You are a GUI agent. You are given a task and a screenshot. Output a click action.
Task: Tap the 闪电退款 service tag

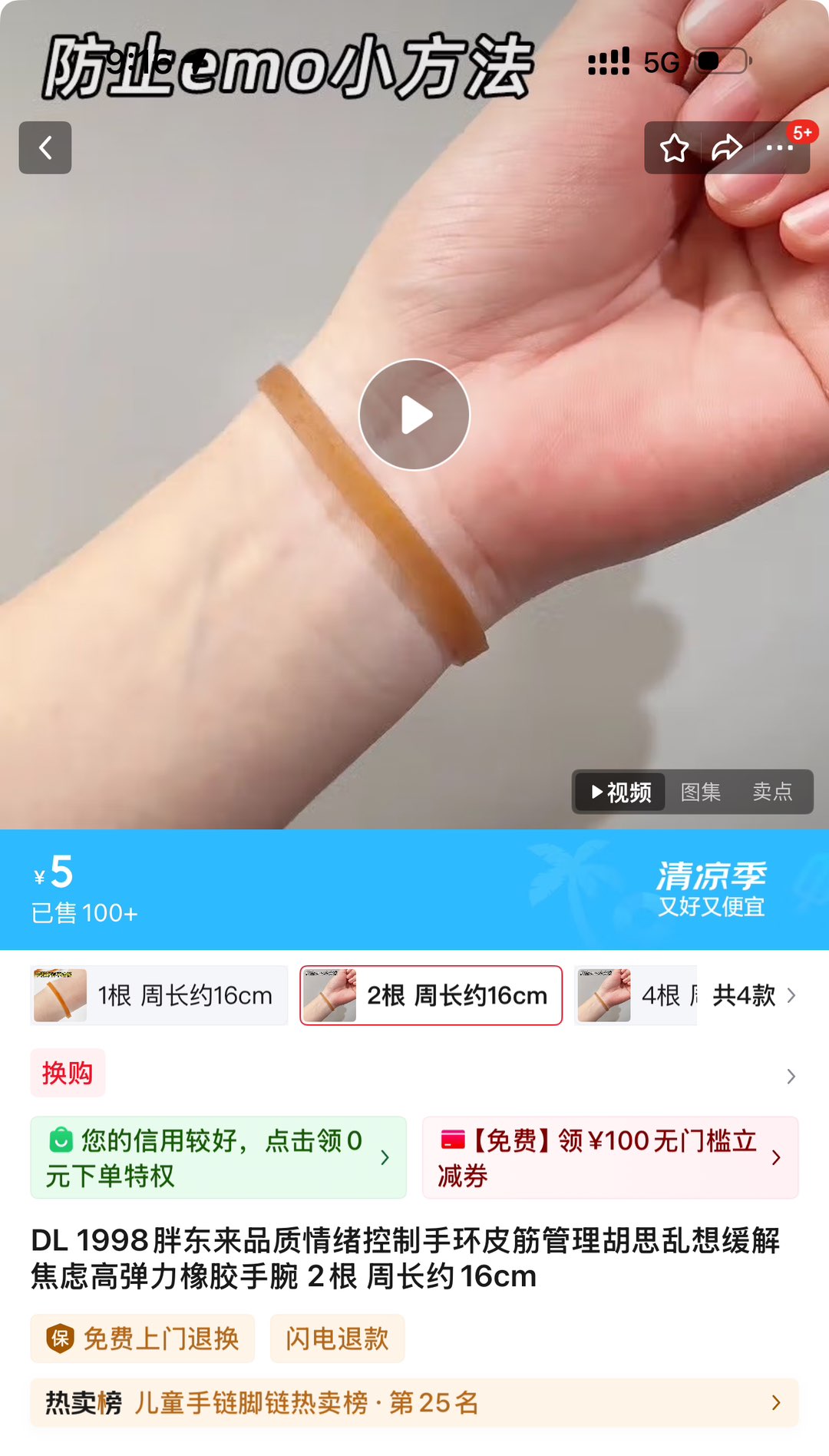337,1339
